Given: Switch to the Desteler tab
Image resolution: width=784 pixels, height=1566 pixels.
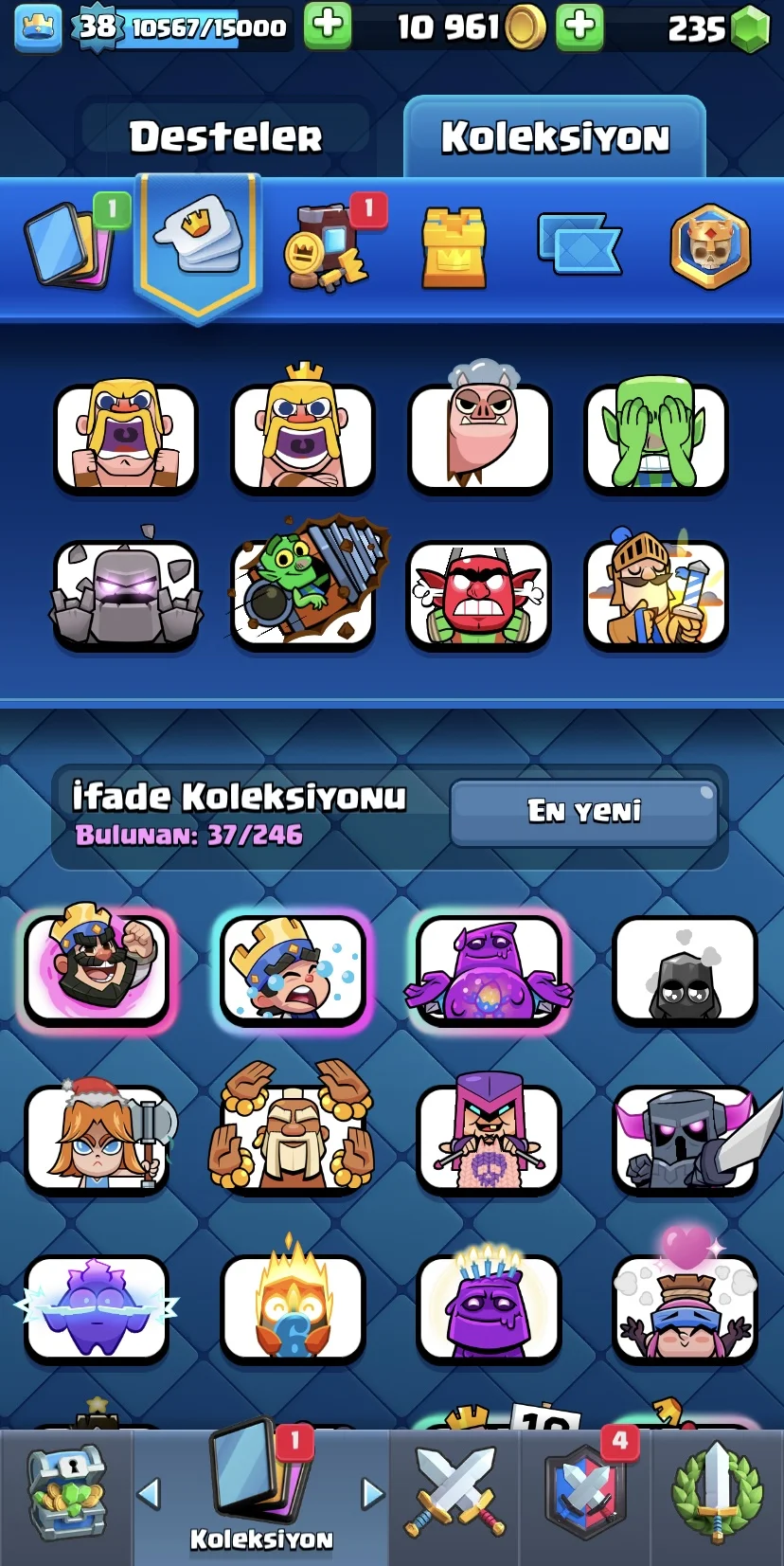Looking at the screenshot, I should (225, 136).
